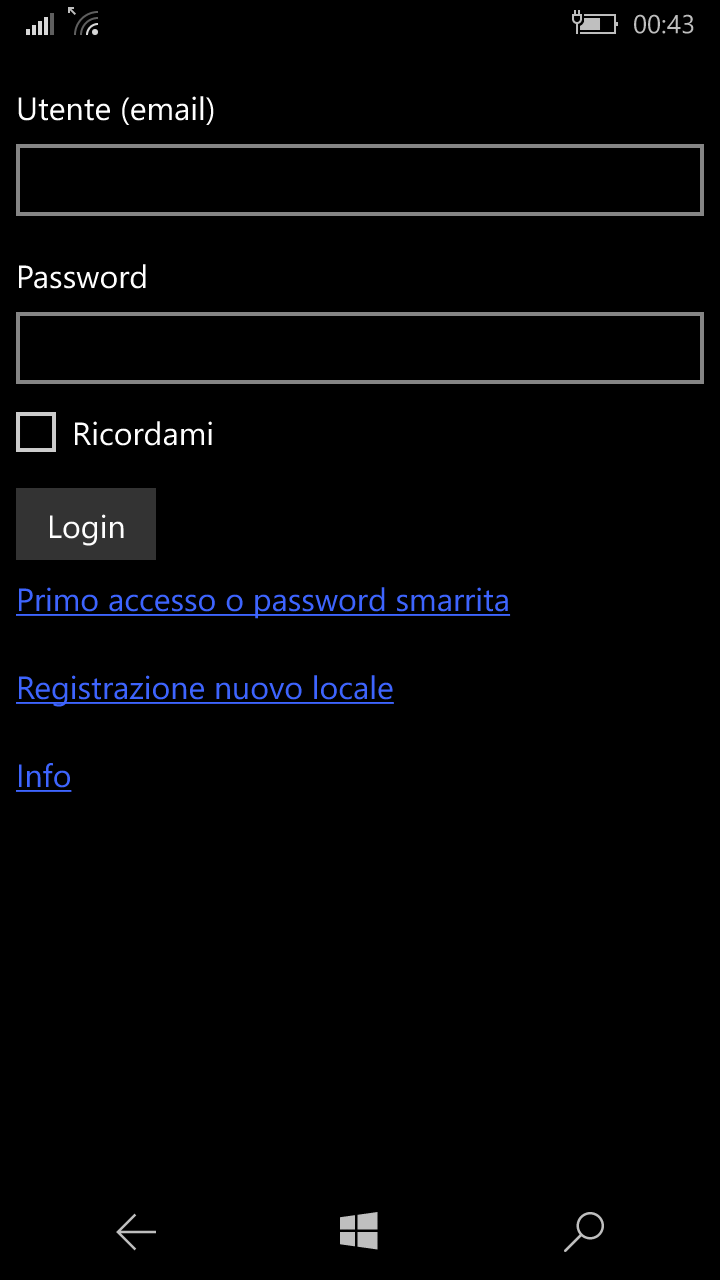Screen dimensions: 720x1280
Task: Open the Info link
Action: point(44,777)
